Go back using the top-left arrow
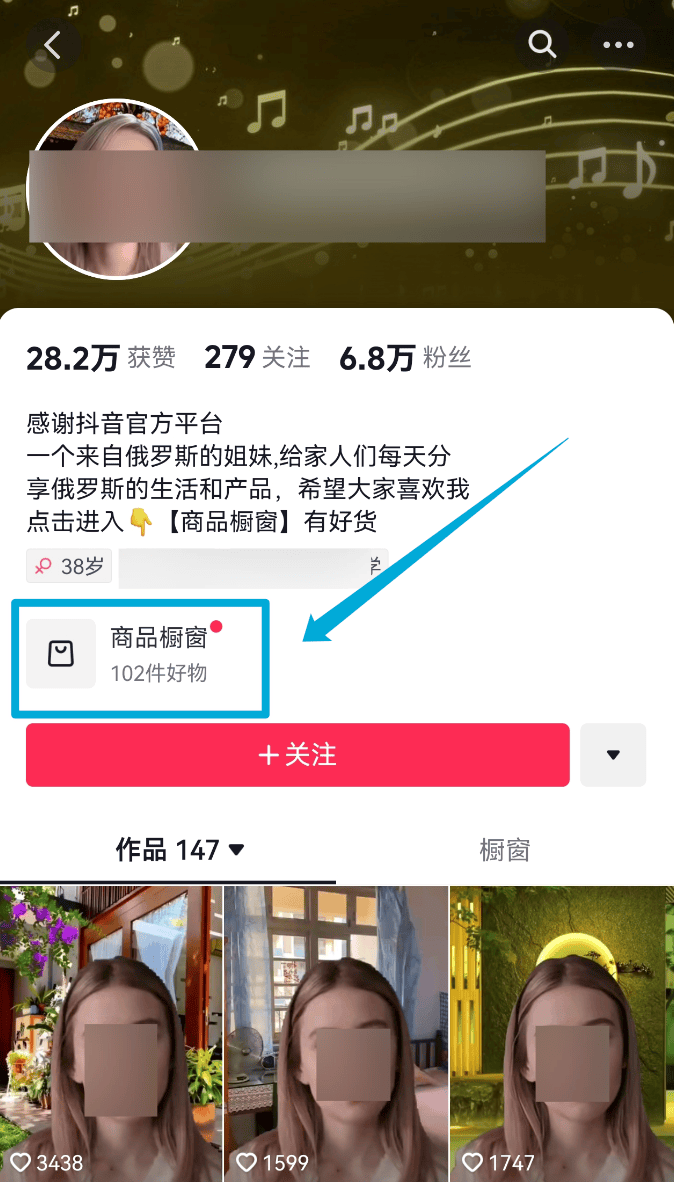 pos(53,44)
